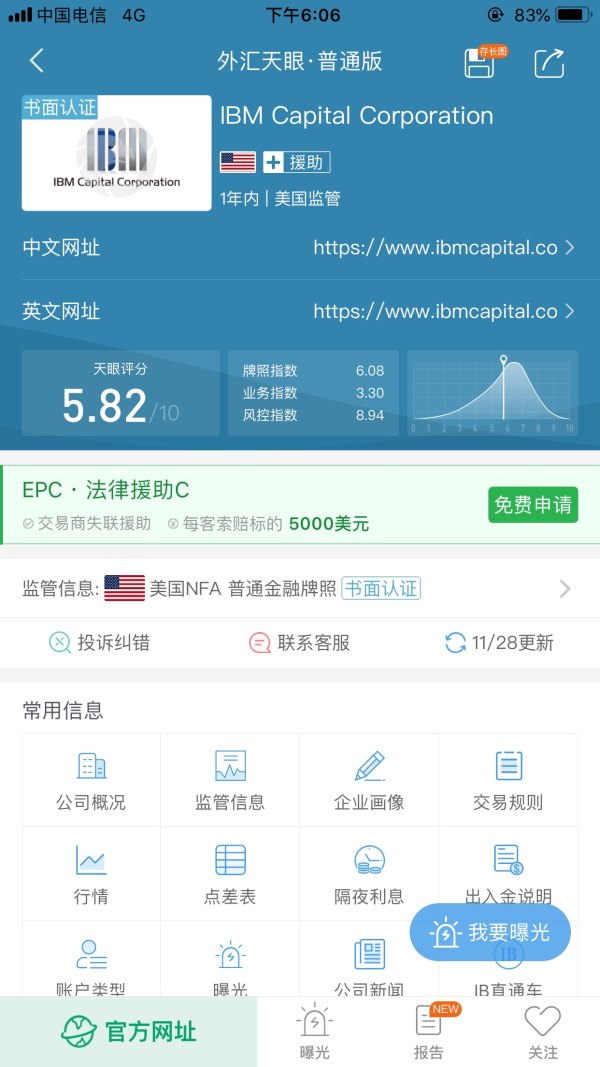Viewport: 600px width, 1067px height.
Task: Tap the 免费申请 button
Action: pyautogui.click(x=533, y=505)
